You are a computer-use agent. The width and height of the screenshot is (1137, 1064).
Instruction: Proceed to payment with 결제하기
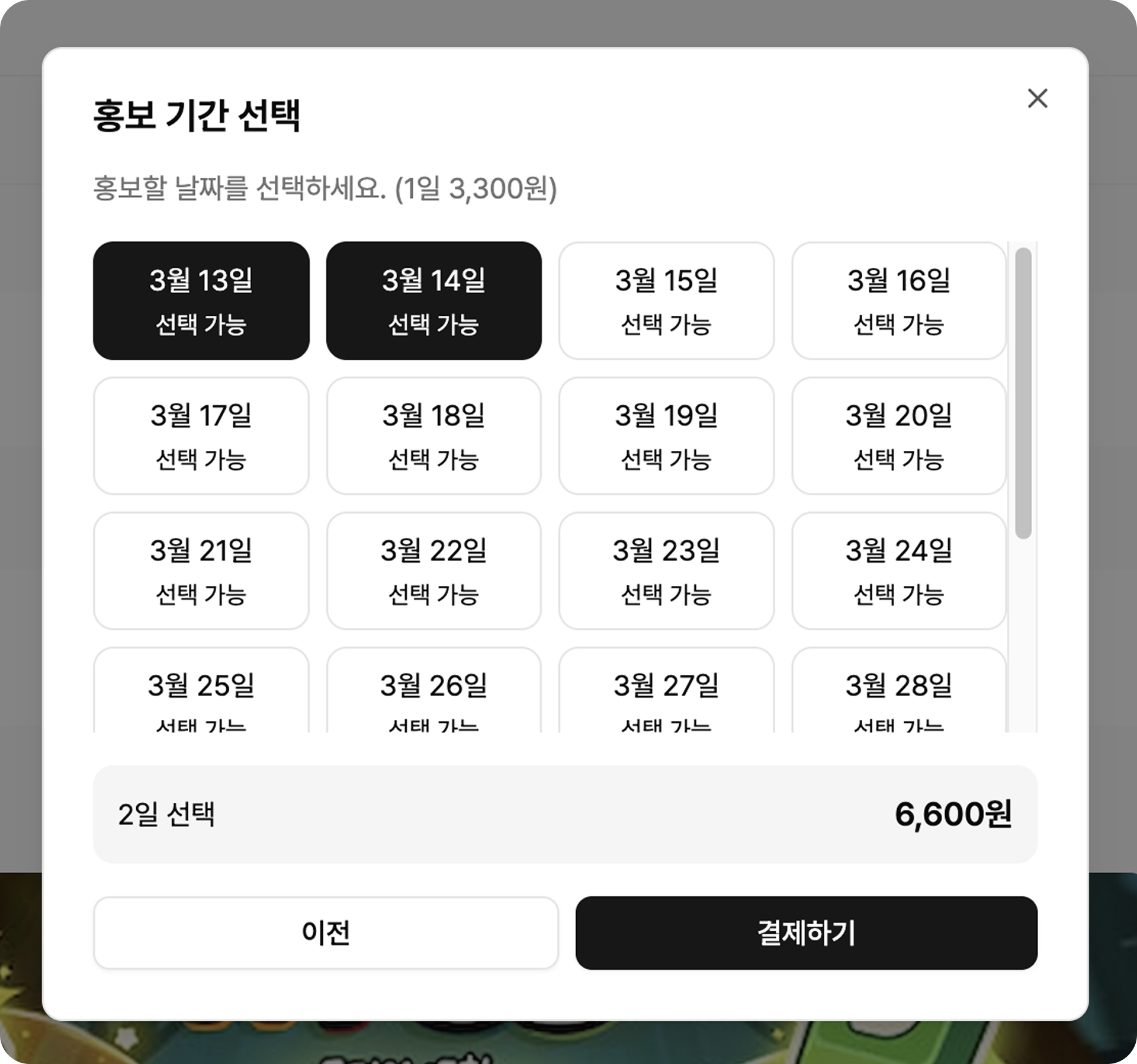806,932
